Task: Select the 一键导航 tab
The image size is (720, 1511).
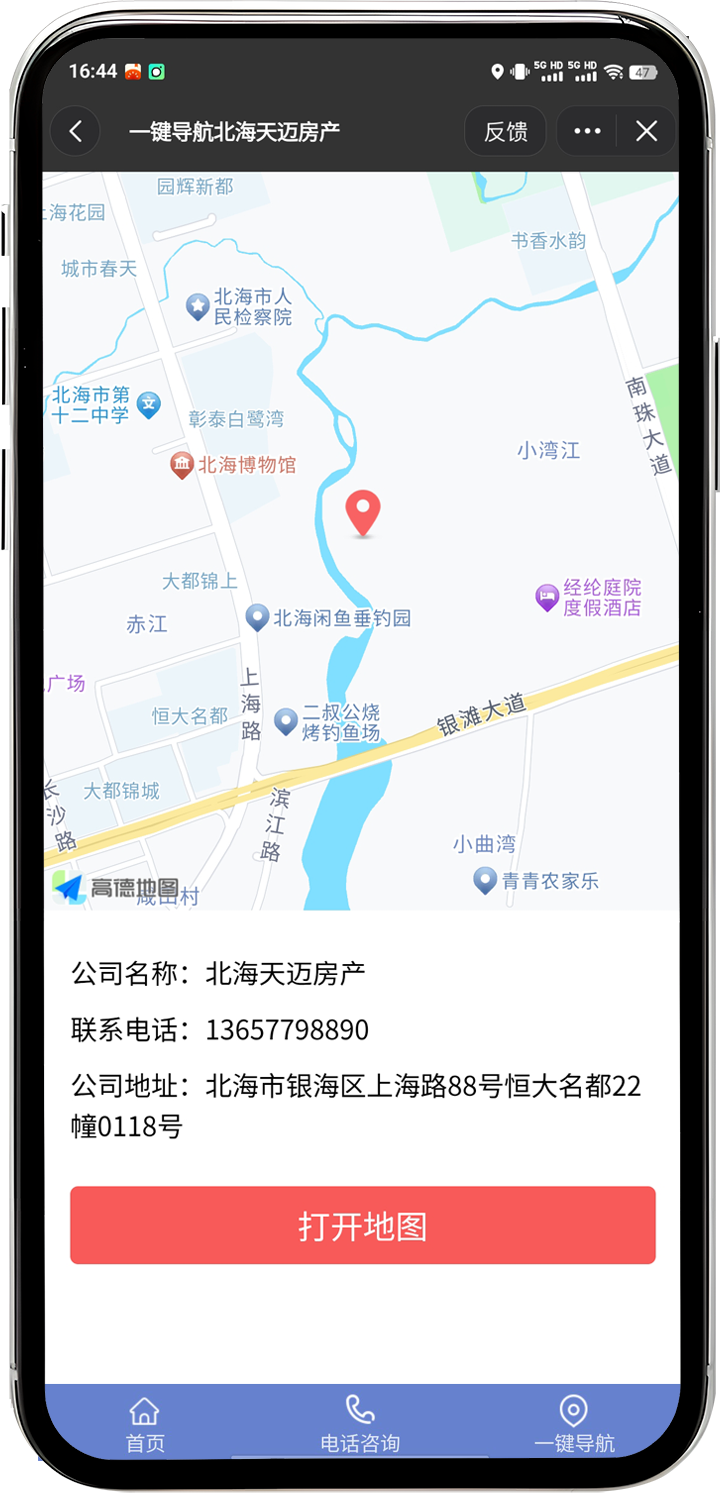Action: (x=574, y=1425)
